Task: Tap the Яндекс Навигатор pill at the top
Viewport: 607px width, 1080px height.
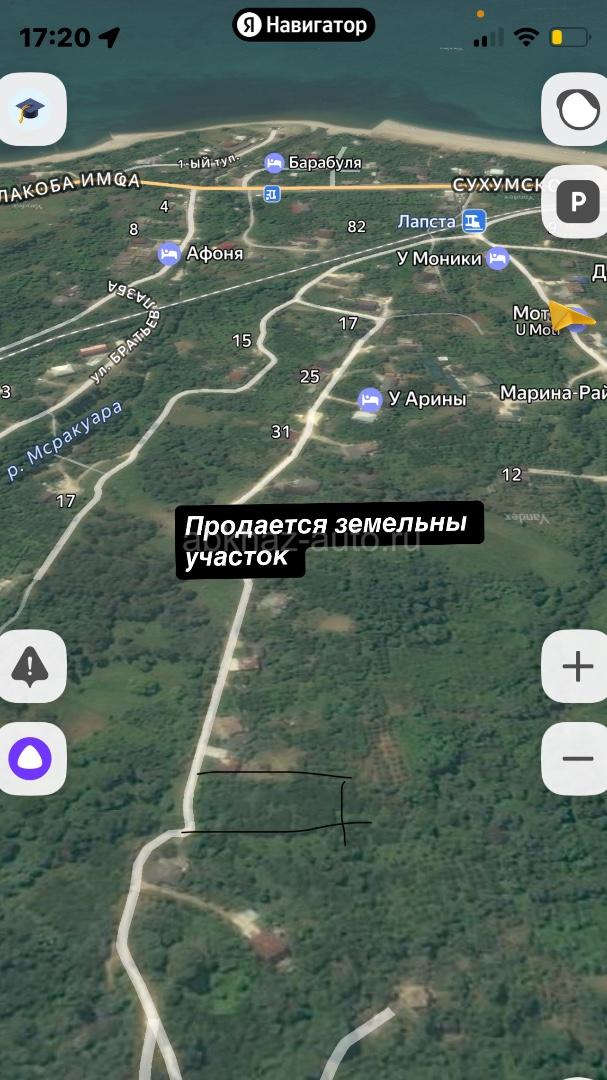Action: point(303,25)
